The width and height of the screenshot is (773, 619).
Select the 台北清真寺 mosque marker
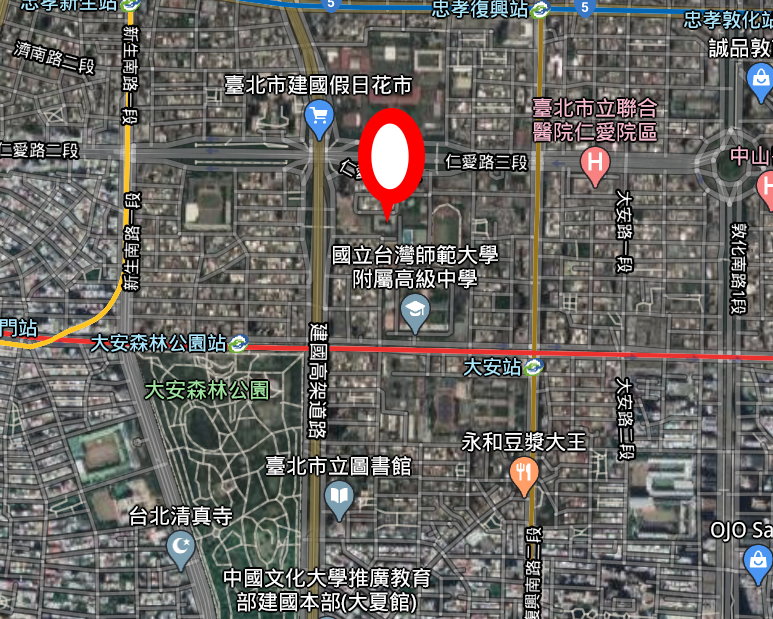181,549
